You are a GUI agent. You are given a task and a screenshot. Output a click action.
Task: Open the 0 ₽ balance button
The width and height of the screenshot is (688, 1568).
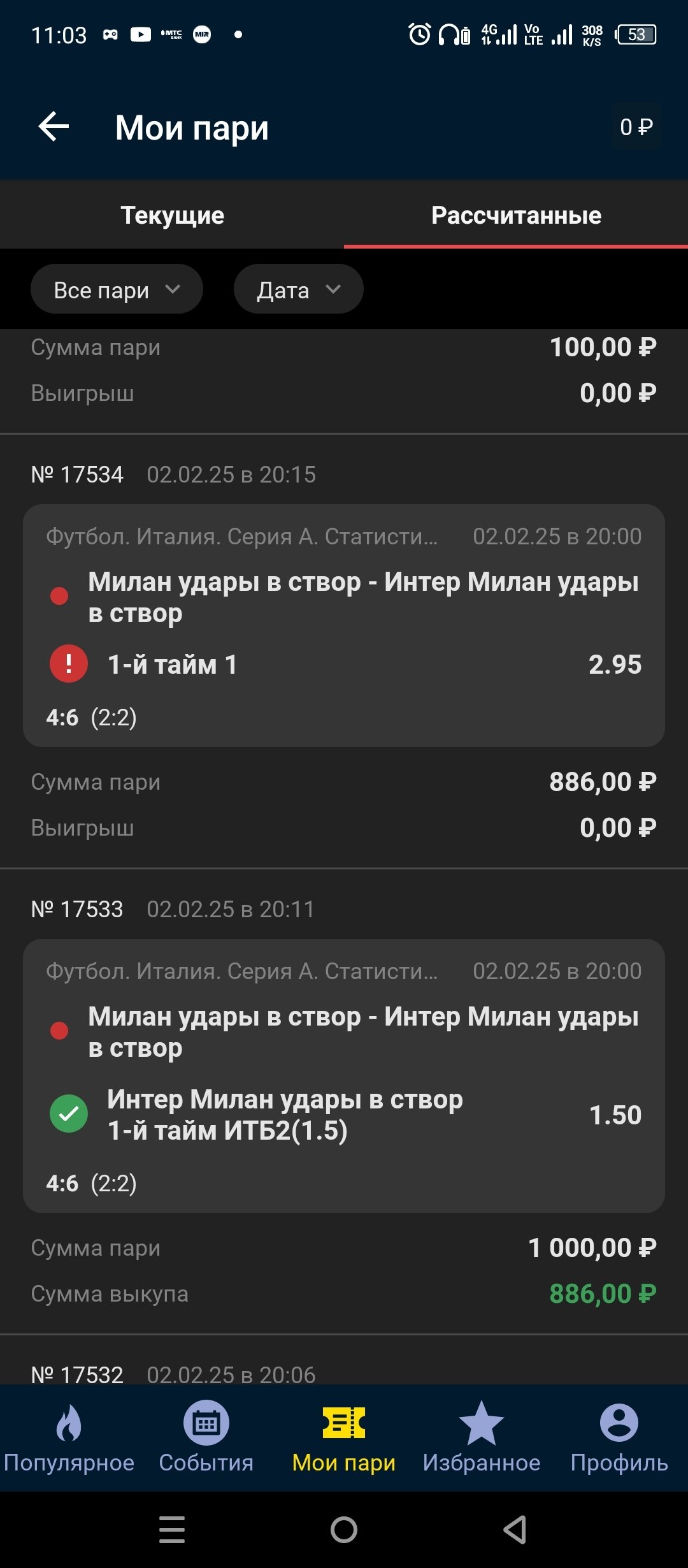point(636,127)
